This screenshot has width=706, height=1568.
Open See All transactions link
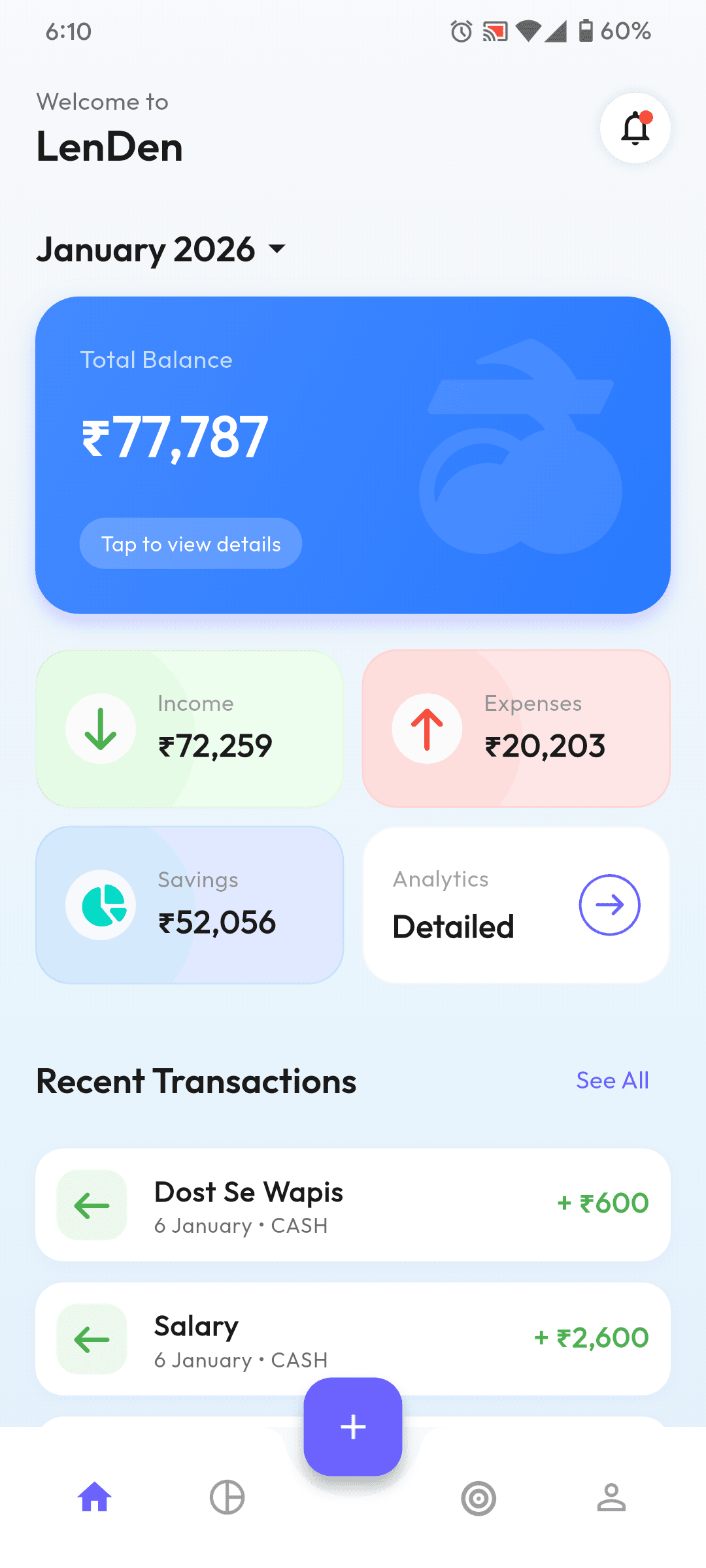[x=612, y=1081]
